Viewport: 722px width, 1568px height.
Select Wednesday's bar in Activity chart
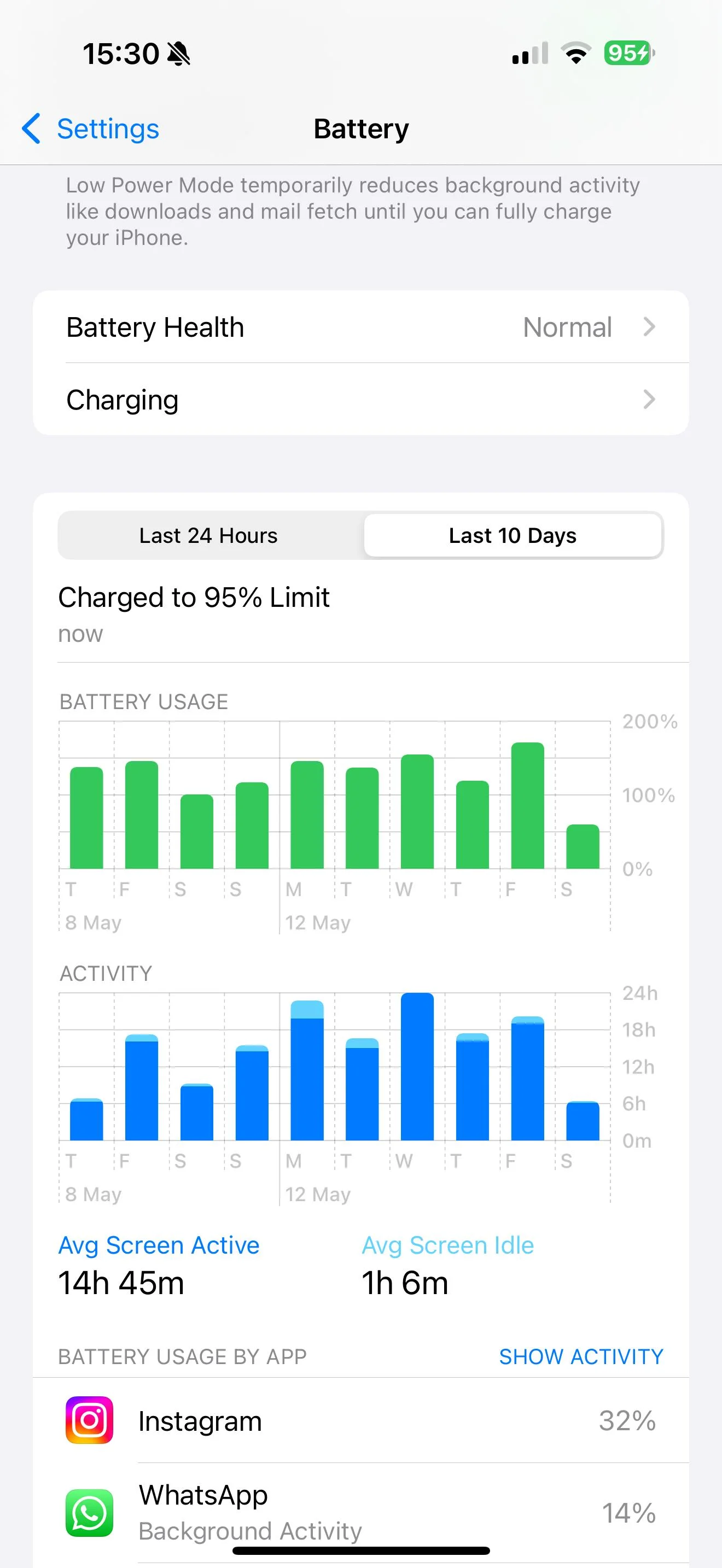(x=417, y=1067)
